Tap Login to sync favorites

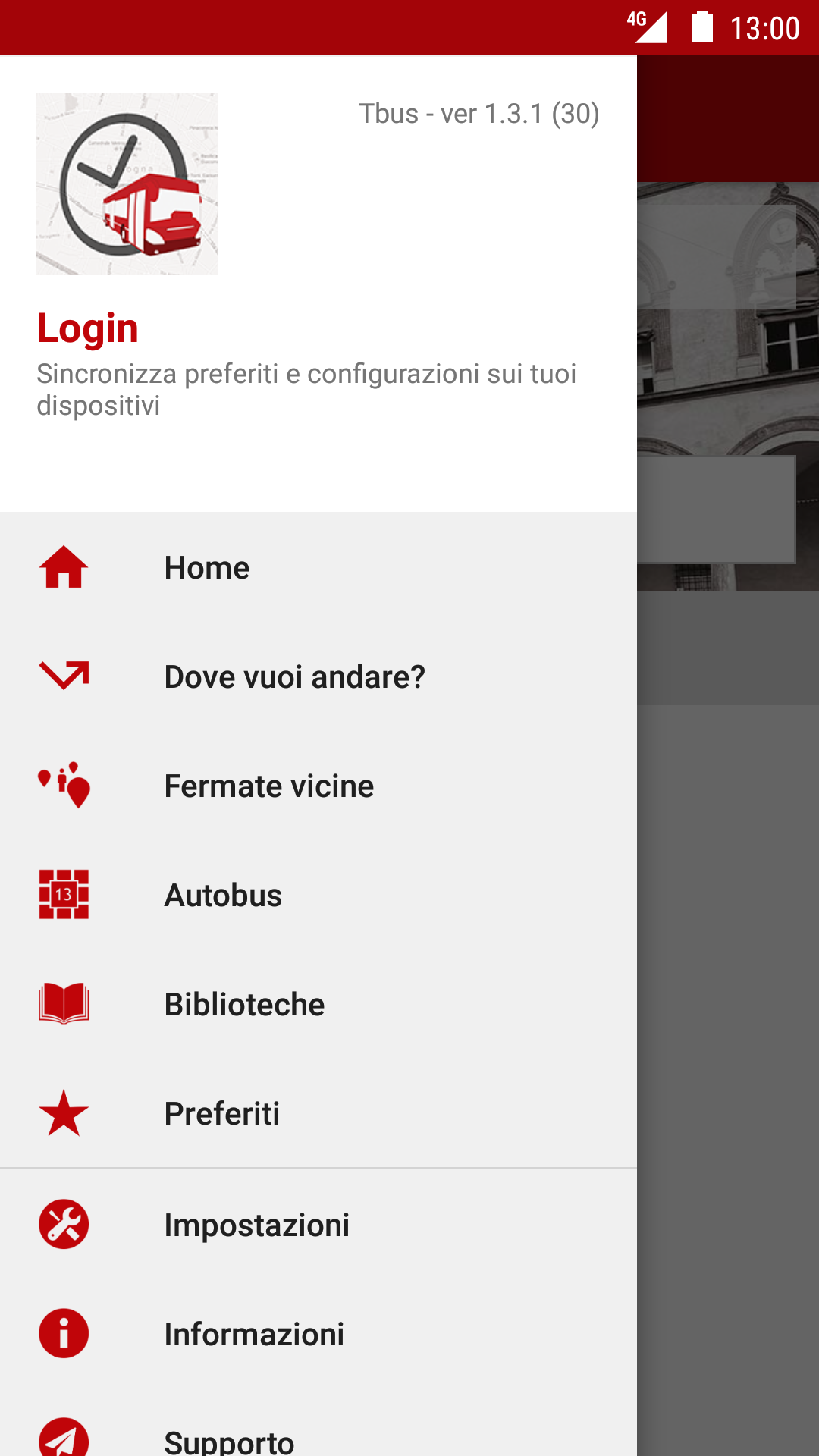pyautogui.click(x=88, y=328)
